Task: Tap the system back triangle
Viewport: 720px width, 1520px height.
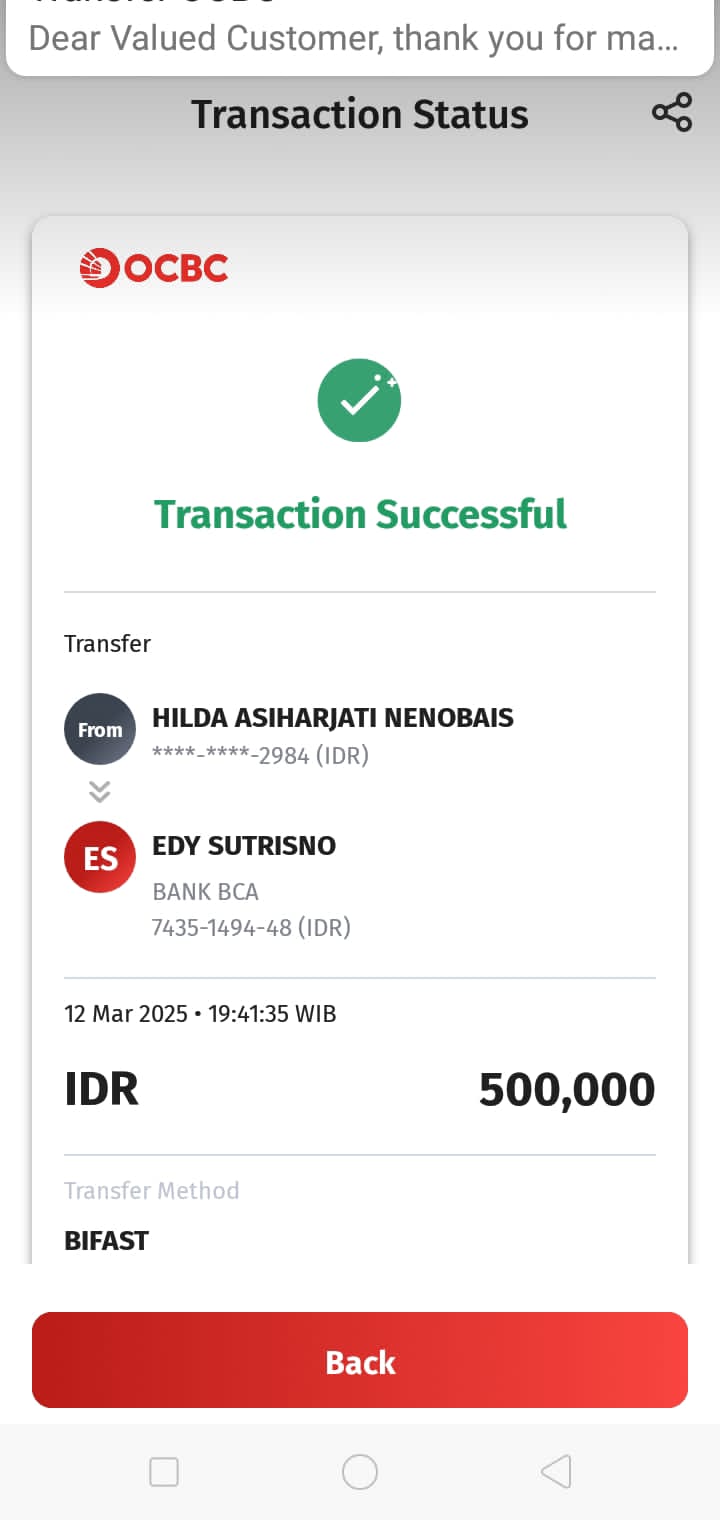Action: 556,1472
